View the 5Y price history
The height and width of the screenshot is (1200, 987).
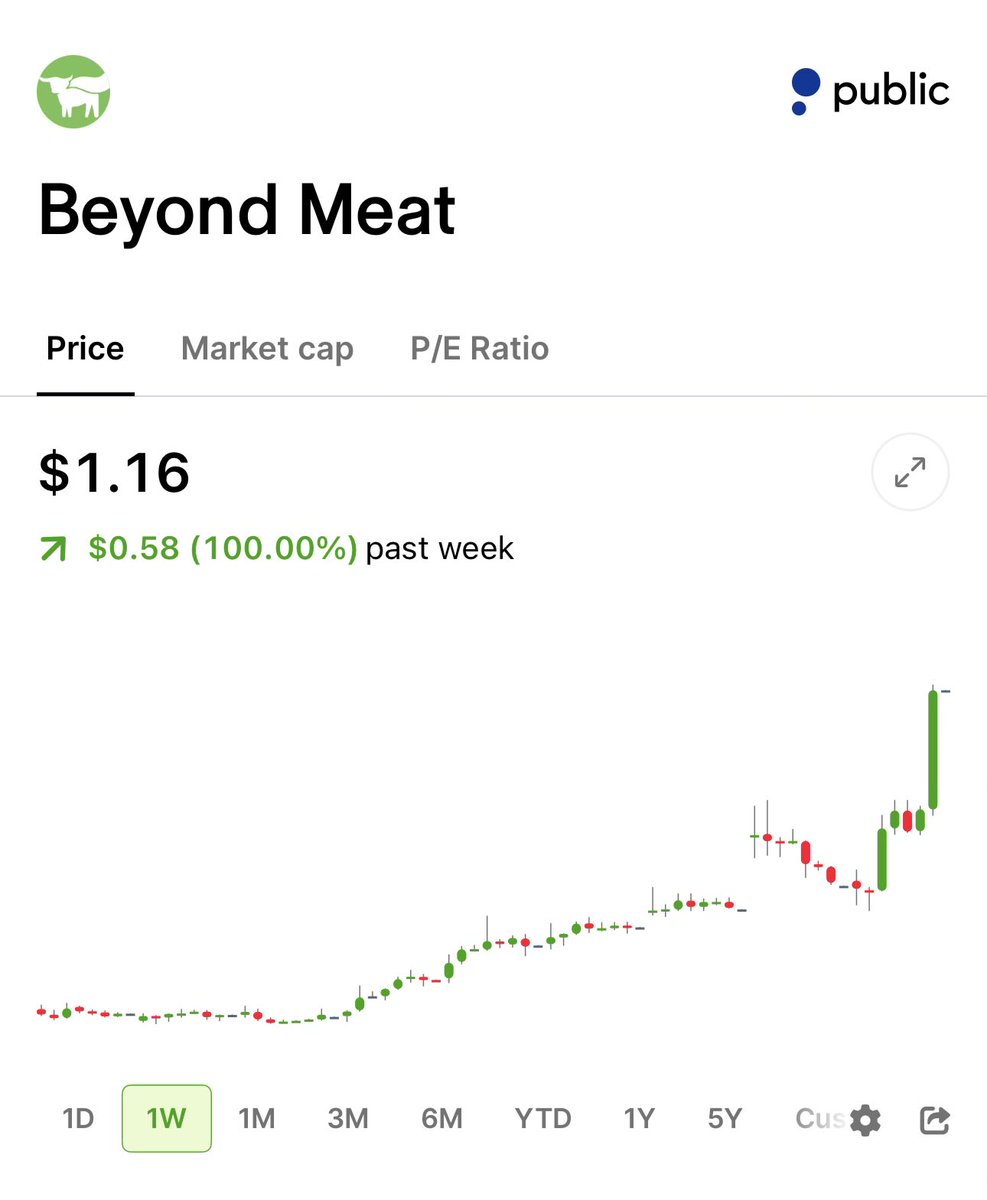pos(725,1119)
